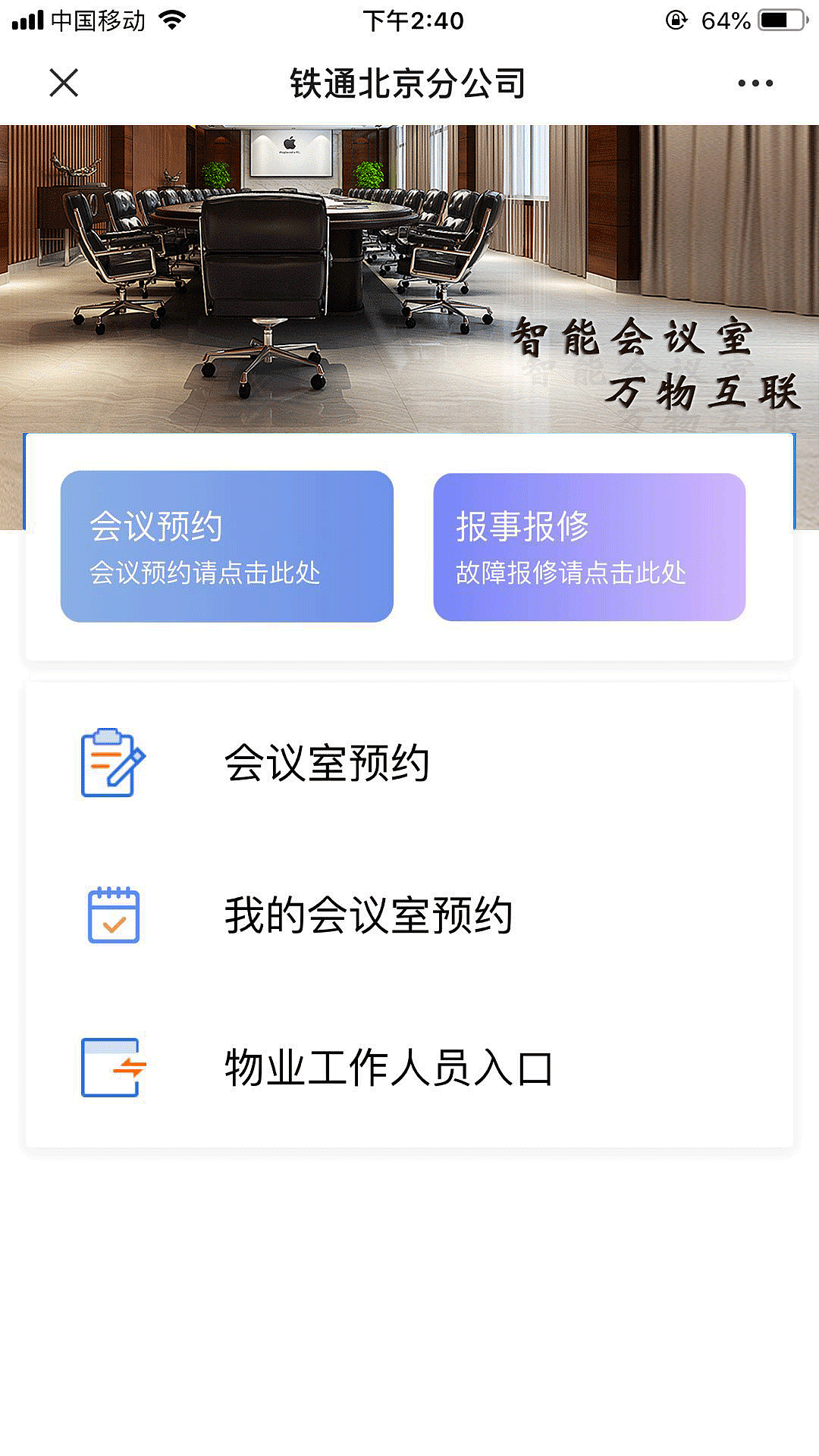The image size is (819, 1456).
Task: Open 我的会议室预约 to view my bookings
Action: click(x=368, y=914)
